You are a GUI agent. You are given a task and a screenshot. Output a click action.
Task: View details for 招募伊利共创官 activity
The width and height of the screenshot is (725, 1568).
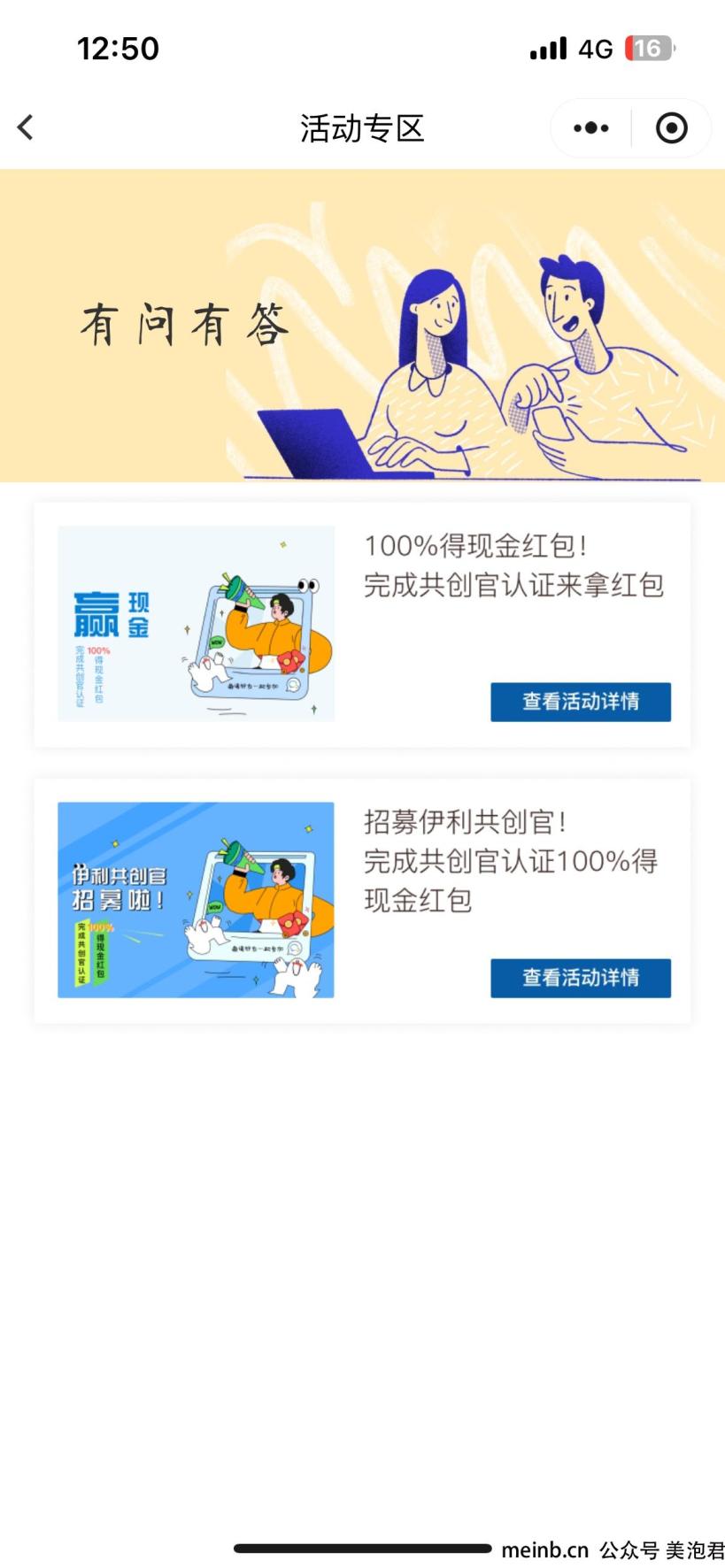(x=580, y=978)
